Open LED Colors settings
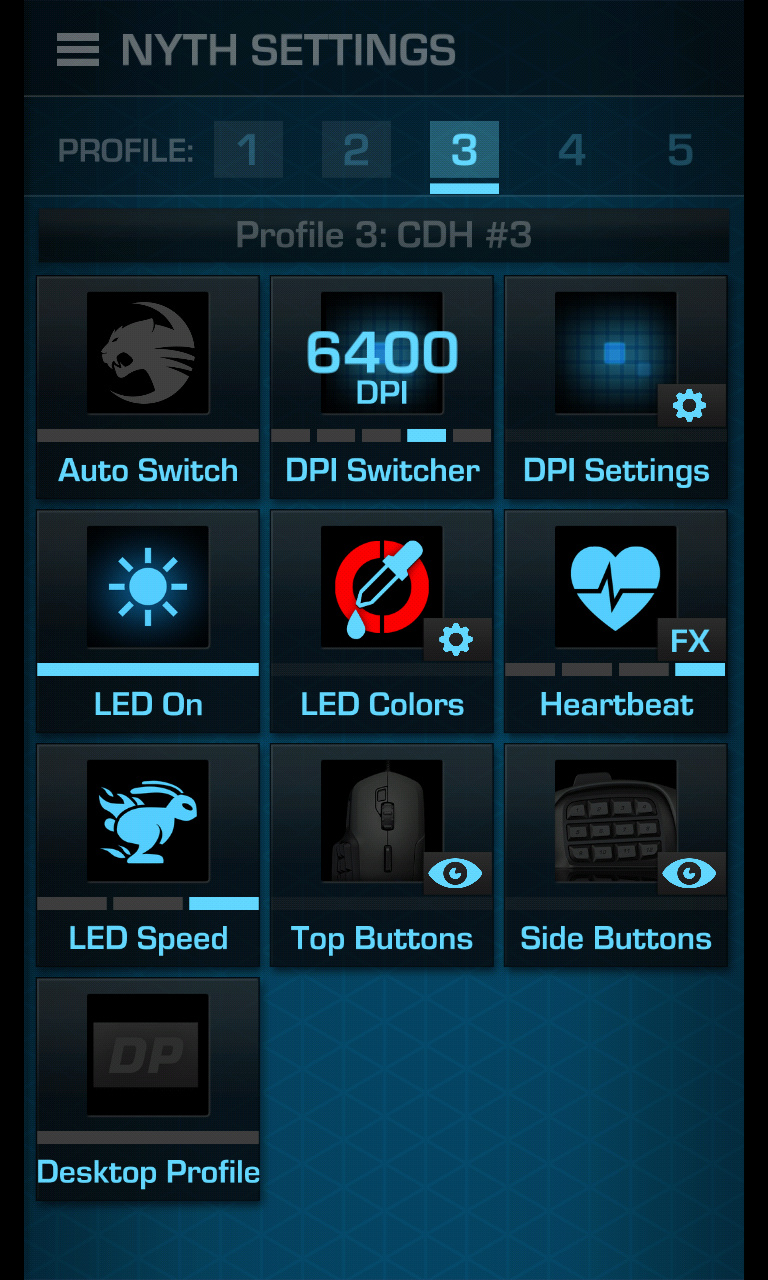 coord(382,621)
